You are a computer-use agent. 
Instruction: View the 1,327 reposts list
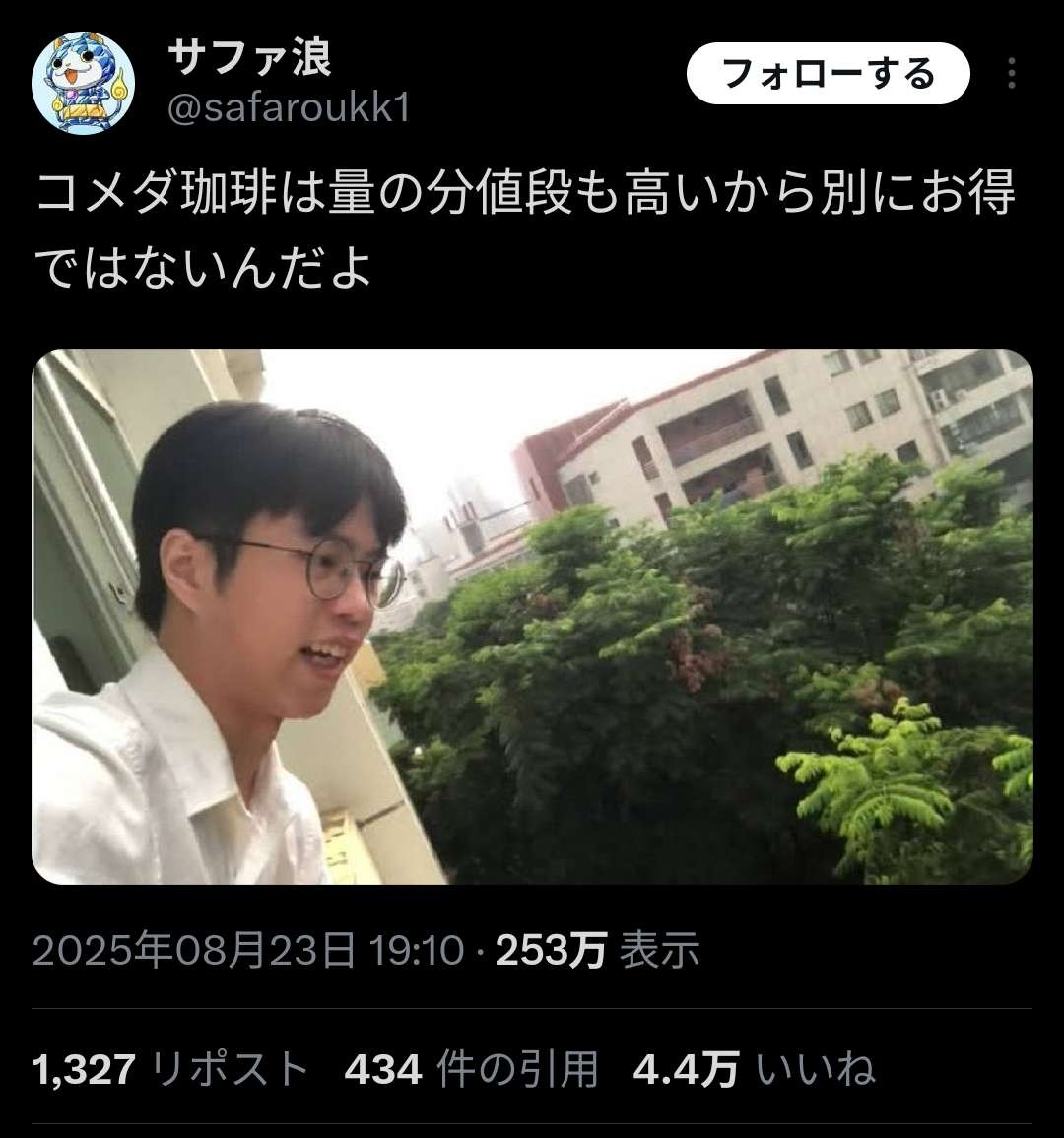click(x=169, y=1069)
